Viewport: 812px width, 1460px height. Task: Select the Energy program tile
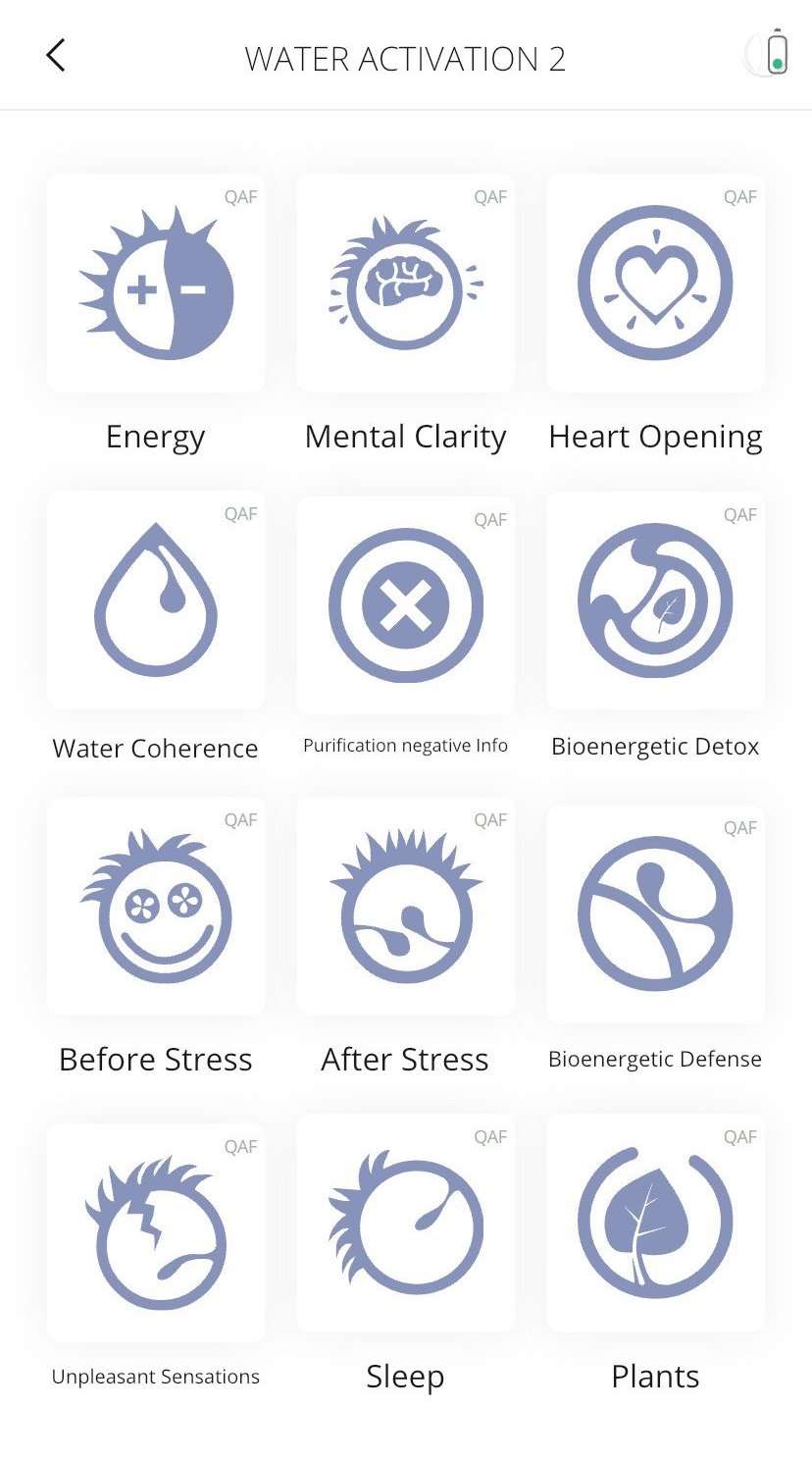pyautogui.click(x=156, y=284)
